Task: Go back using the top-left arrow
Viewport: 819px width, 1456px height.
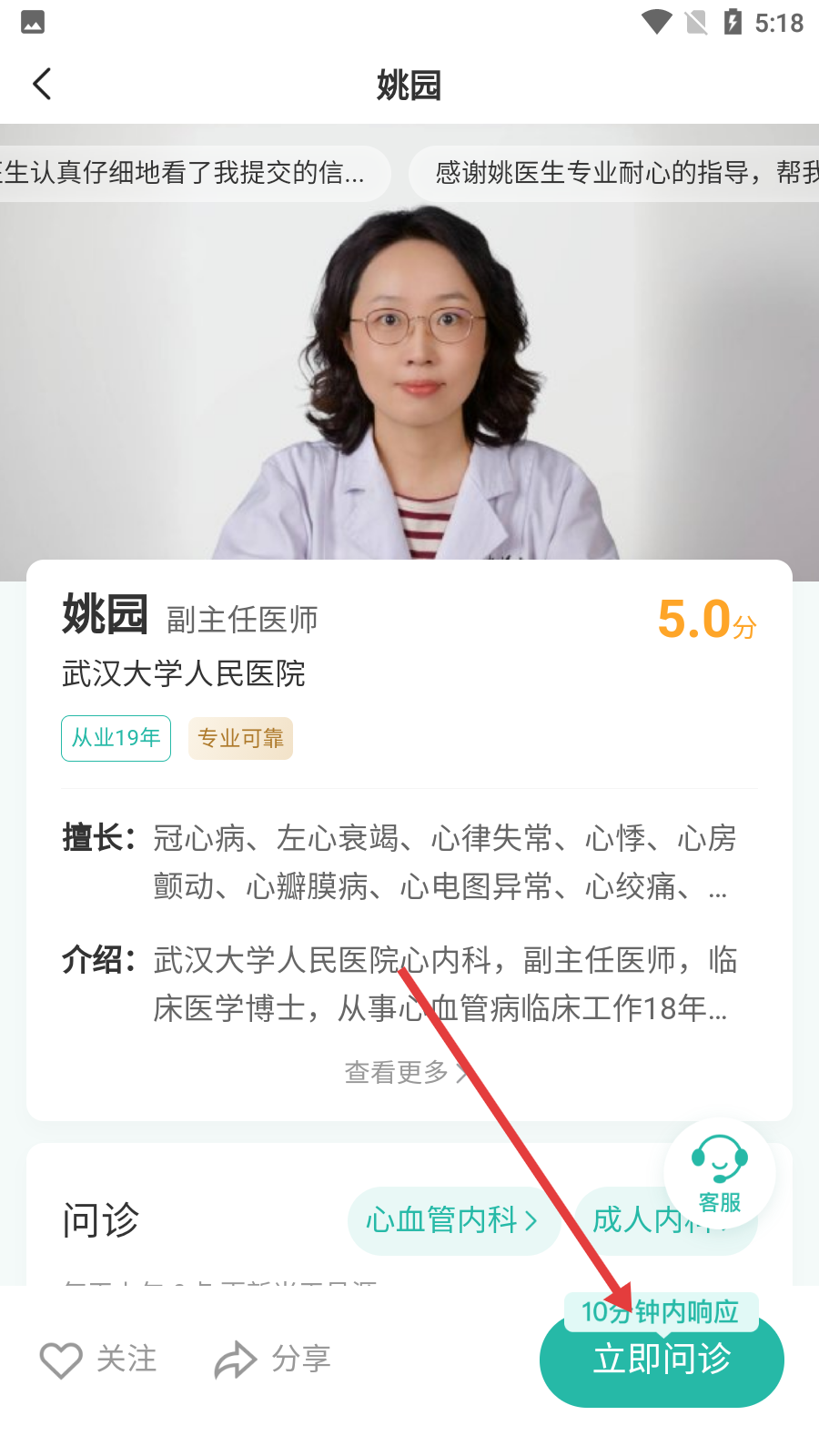Action: [42, 85]
